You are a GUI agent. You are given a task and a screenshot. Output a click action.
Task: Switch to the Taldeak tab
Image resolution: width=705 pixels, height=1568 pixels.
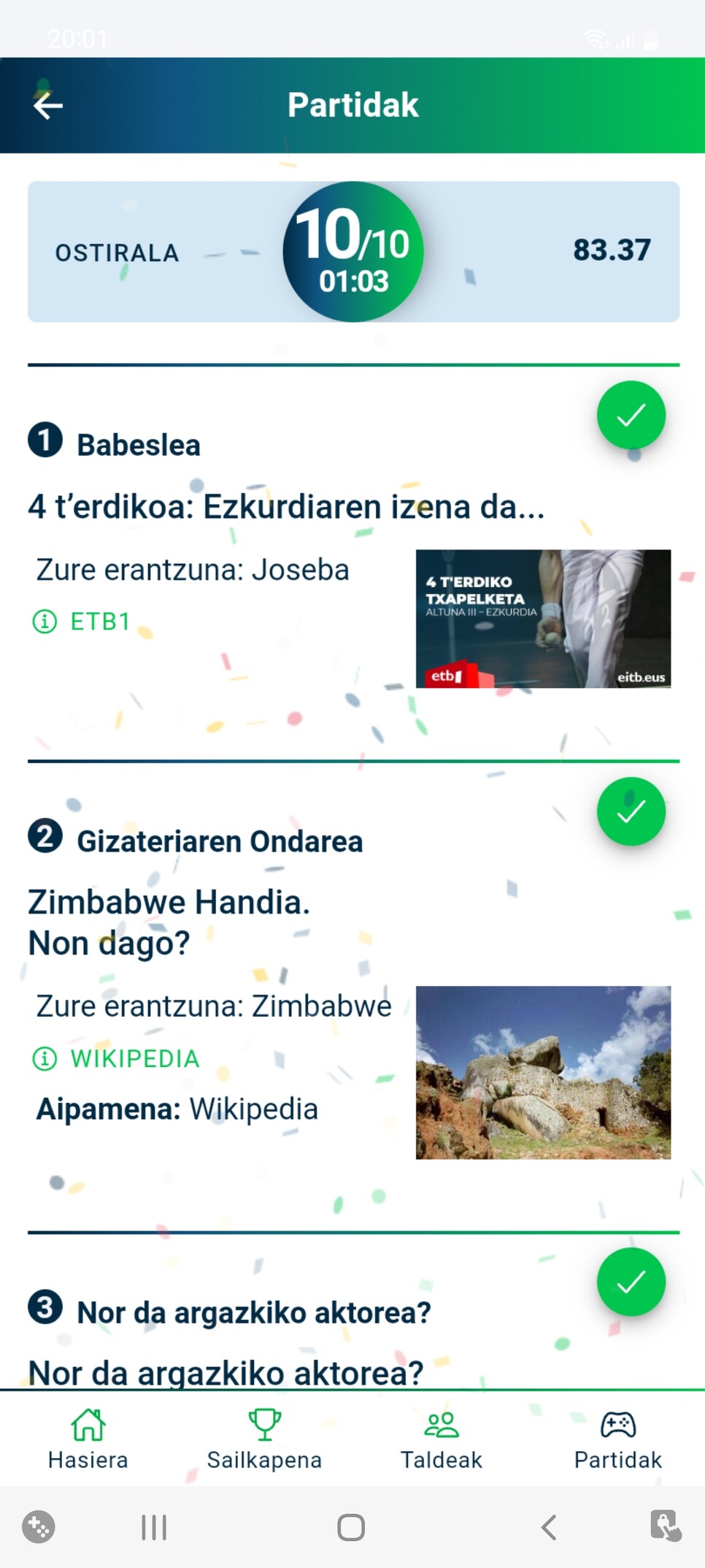coord(441,1439)
